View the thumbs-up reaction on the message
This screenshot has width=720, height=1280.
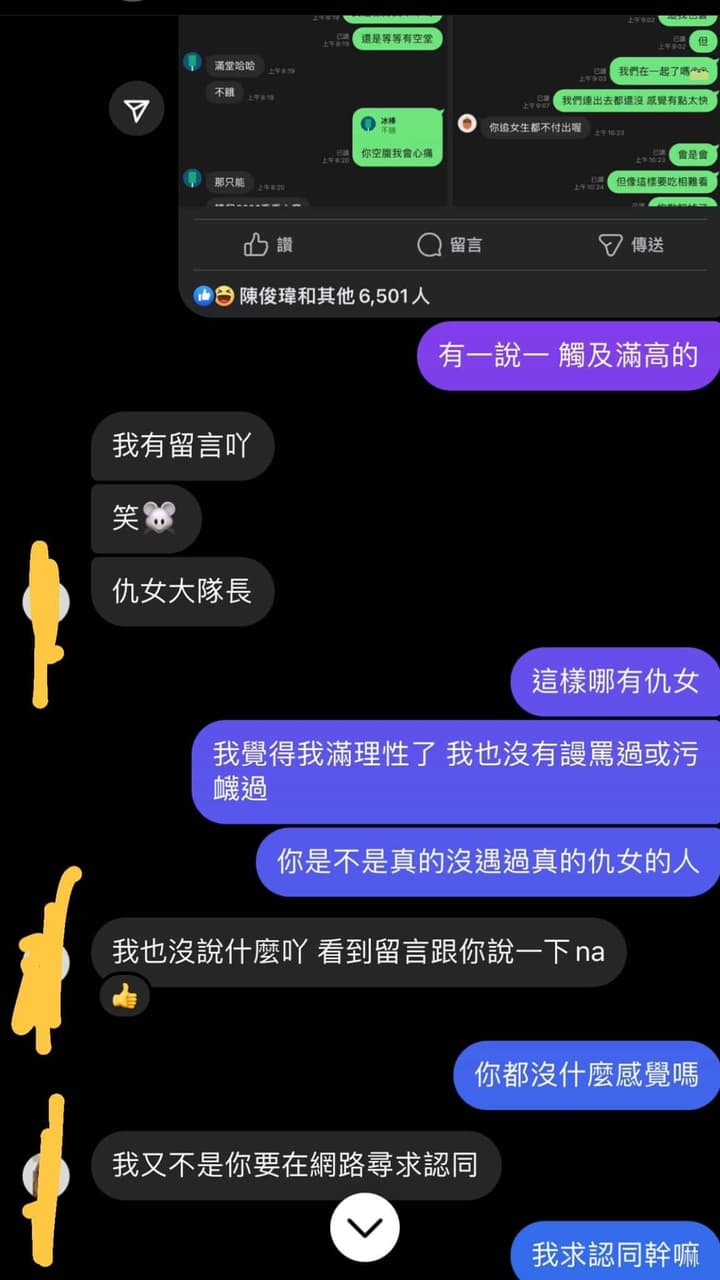click(124, 996)
